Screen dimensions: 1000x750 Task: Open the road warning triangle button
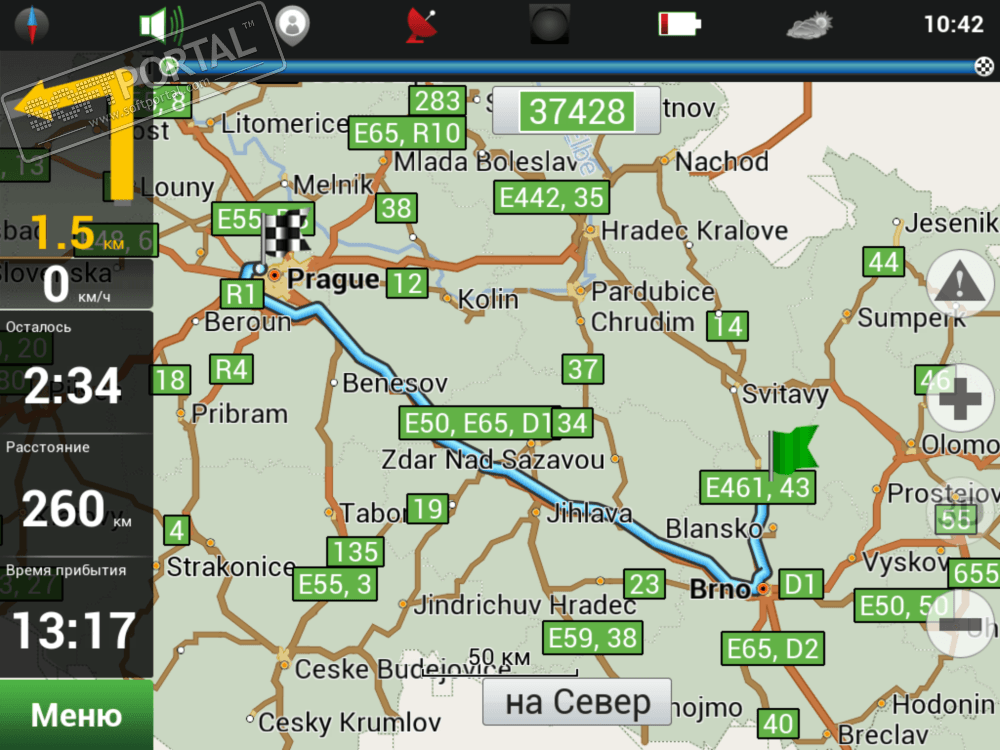(960, 284)
